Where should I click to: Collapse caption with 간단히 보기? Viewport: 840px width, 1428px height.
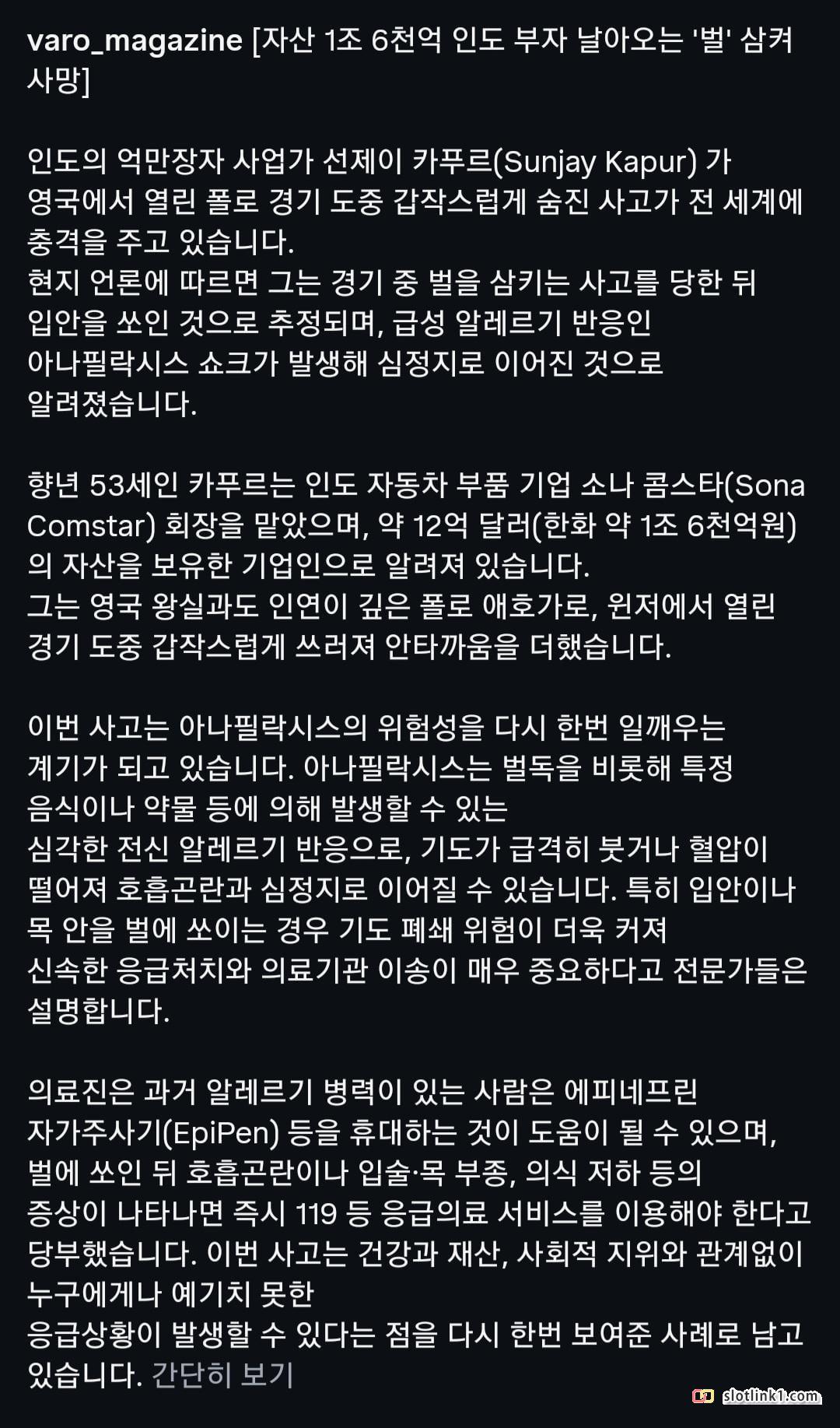click(222, 1375)
